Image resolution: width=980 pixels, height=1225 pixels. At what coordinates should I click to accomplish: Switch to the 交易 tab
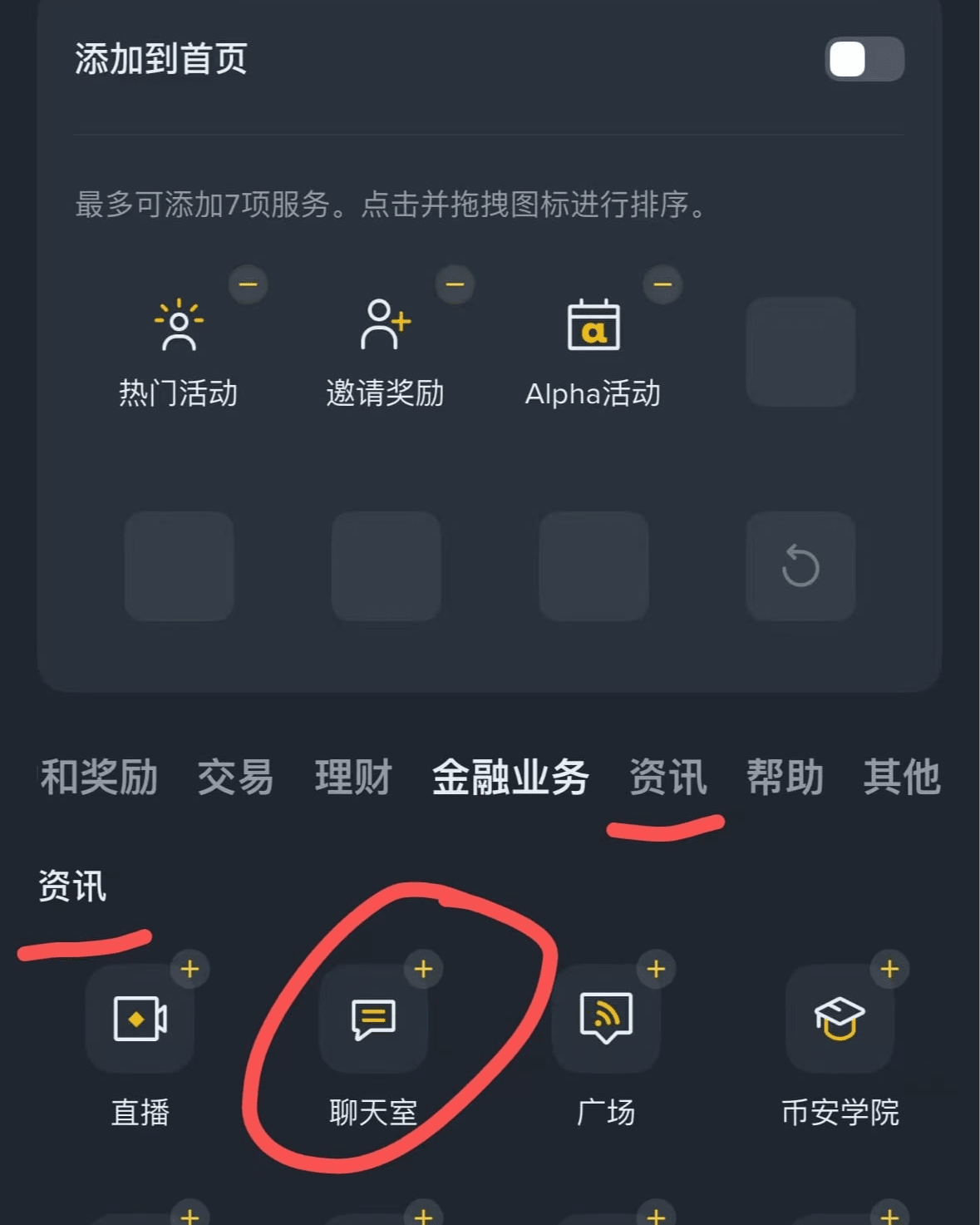point(235,778)
